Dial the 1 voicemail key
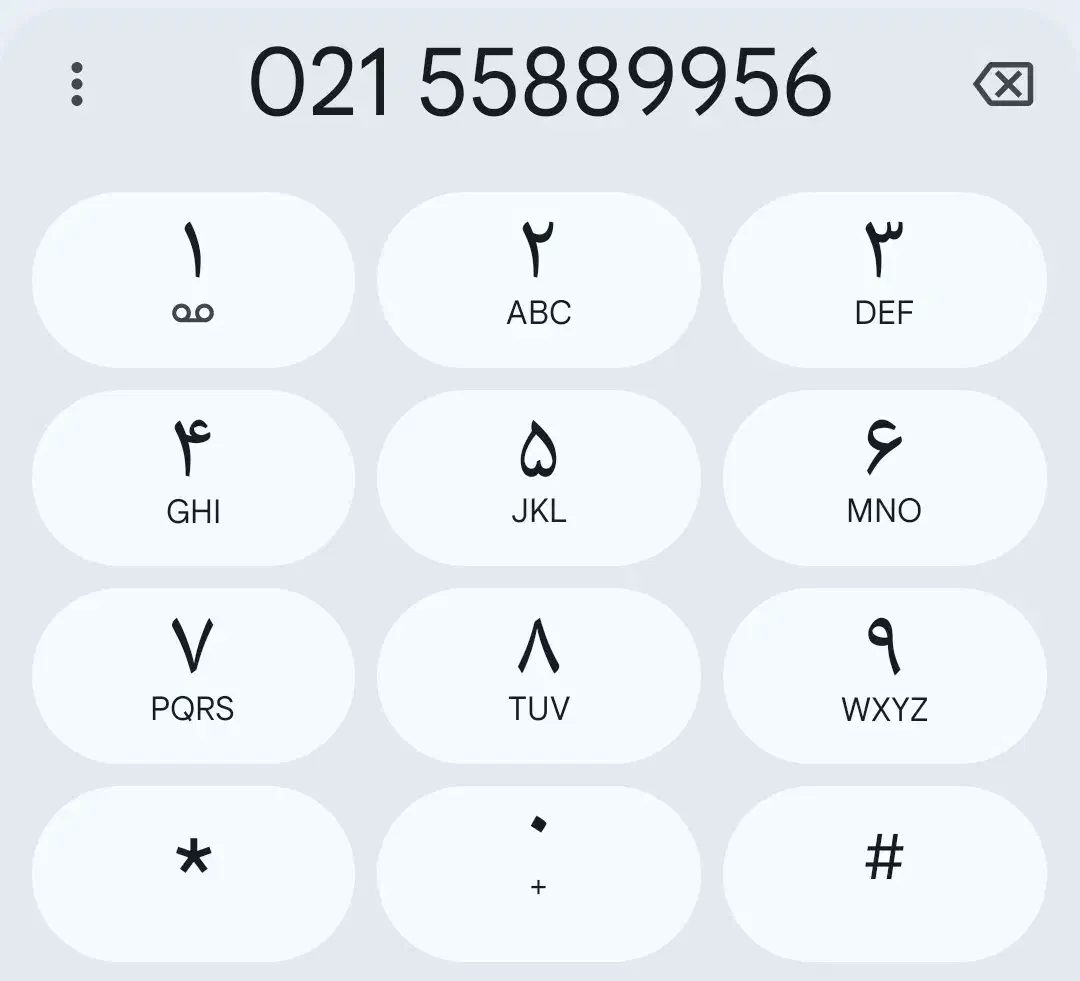 193,279
